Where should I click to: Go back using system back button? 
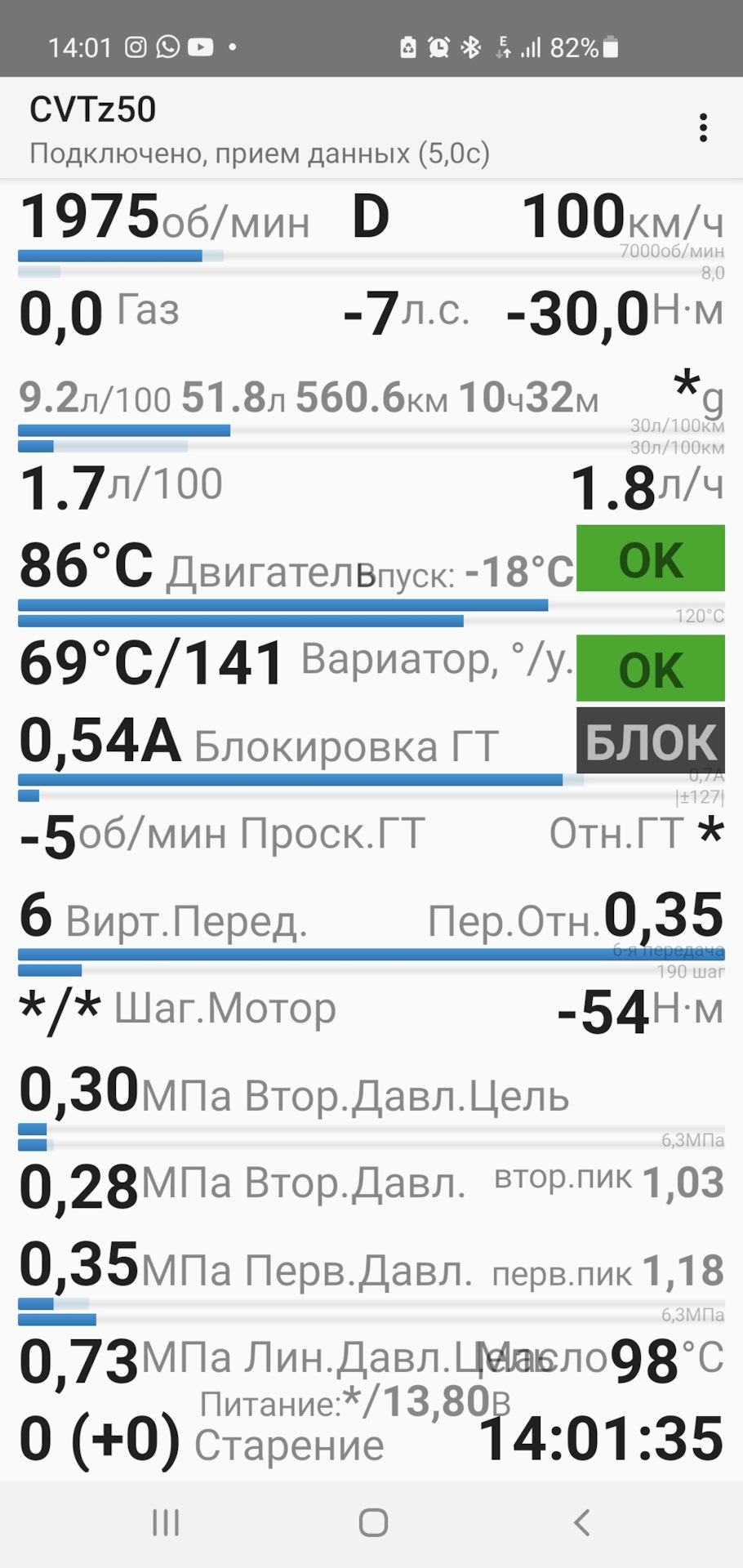coord(581,1523)
